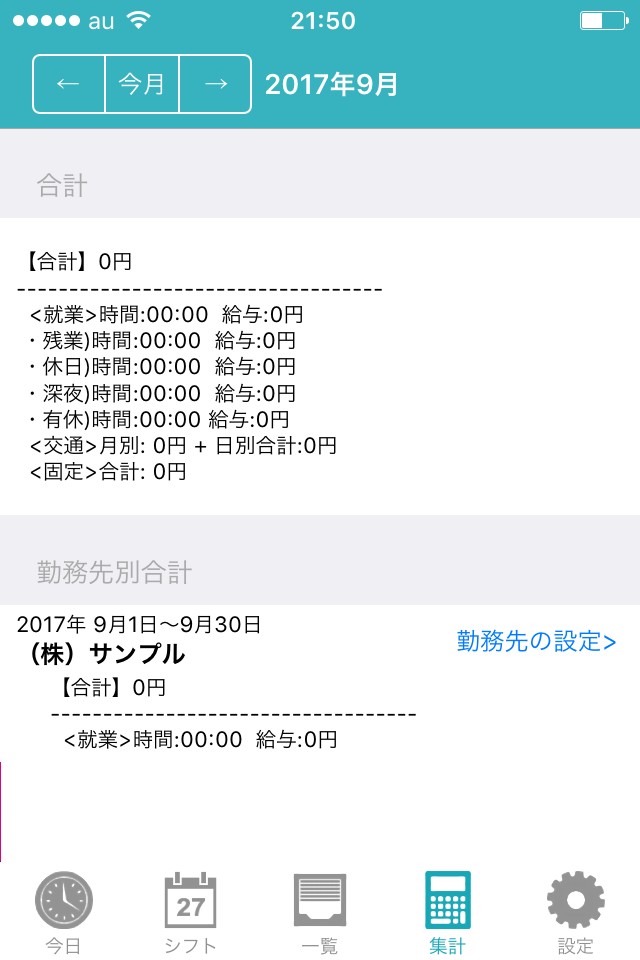The height and width of the screenshot is (960, 640).
Task: Select the 集計 tab
Action: pyautogui.click(x=447, y=912)
